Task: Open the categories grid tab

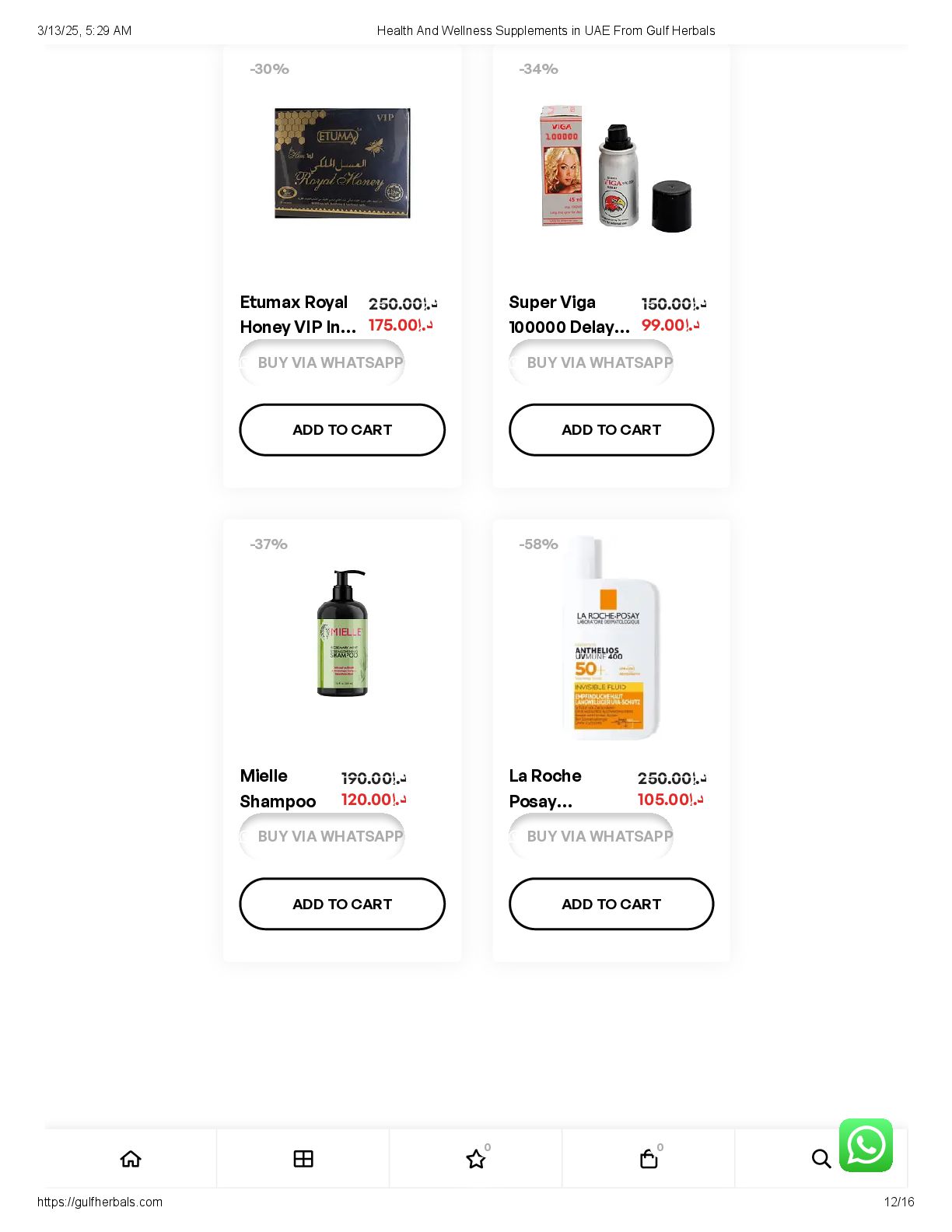Action: tap(303, 1159)
